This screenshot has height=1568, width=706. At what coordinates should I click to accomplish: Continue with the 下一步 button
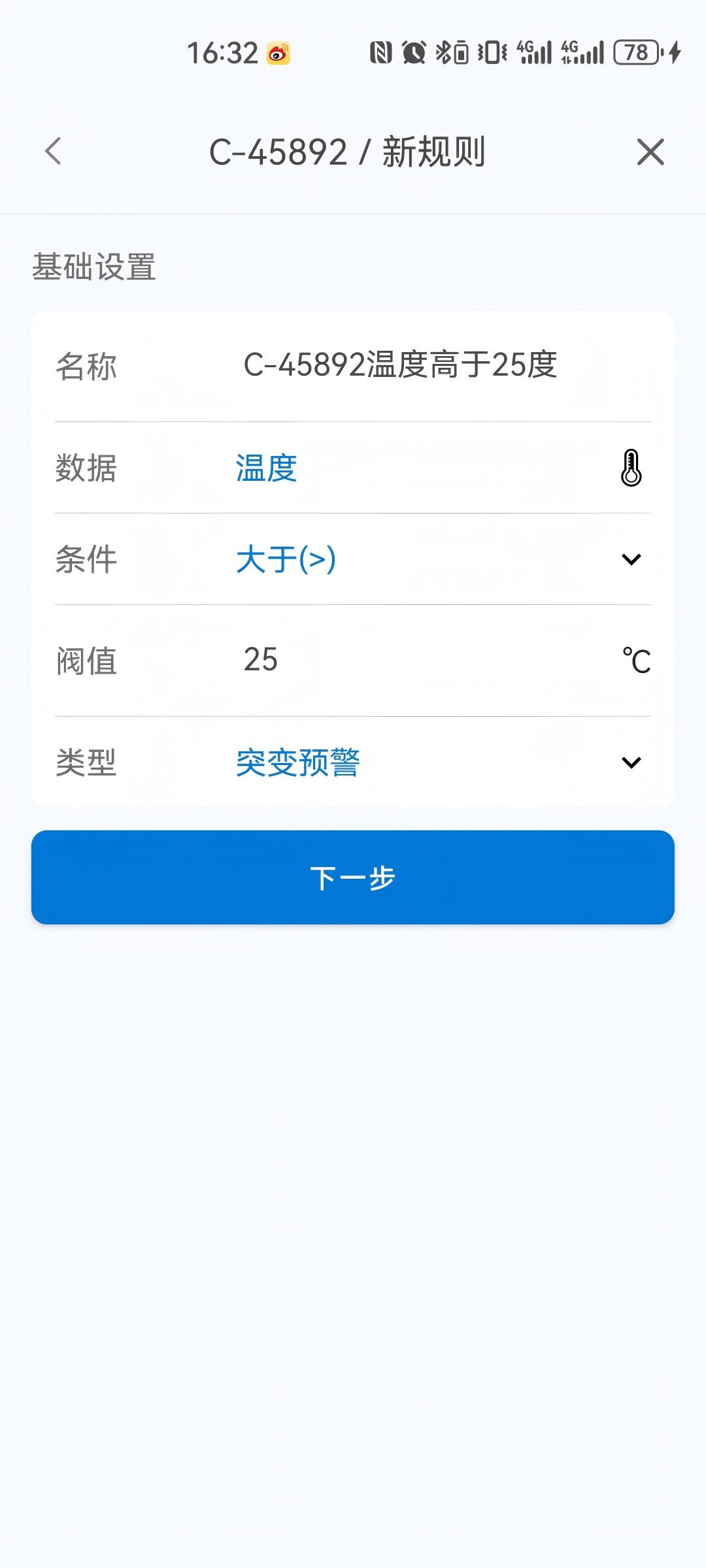pos(353,877)
